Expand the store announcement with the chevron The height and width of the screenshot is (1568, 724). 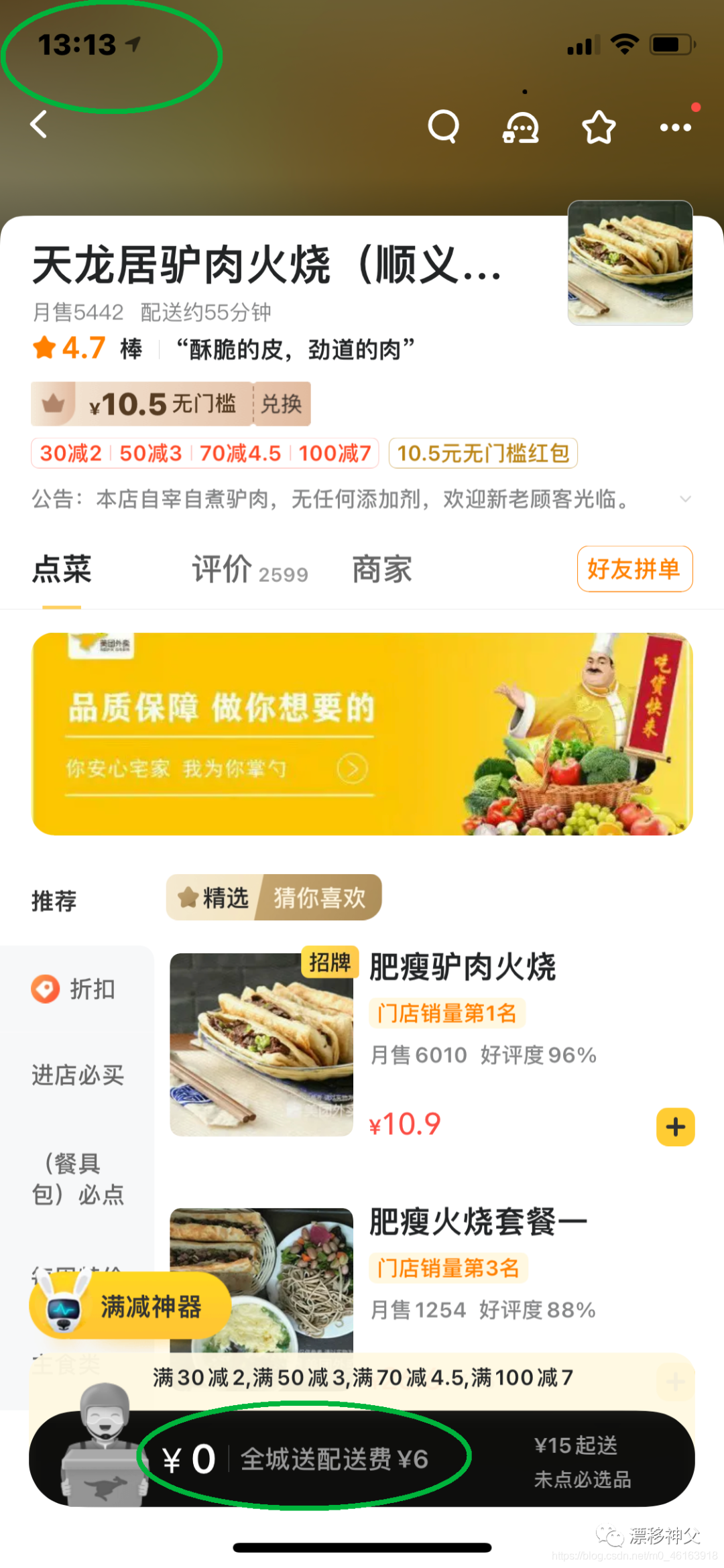pos(686,499)
